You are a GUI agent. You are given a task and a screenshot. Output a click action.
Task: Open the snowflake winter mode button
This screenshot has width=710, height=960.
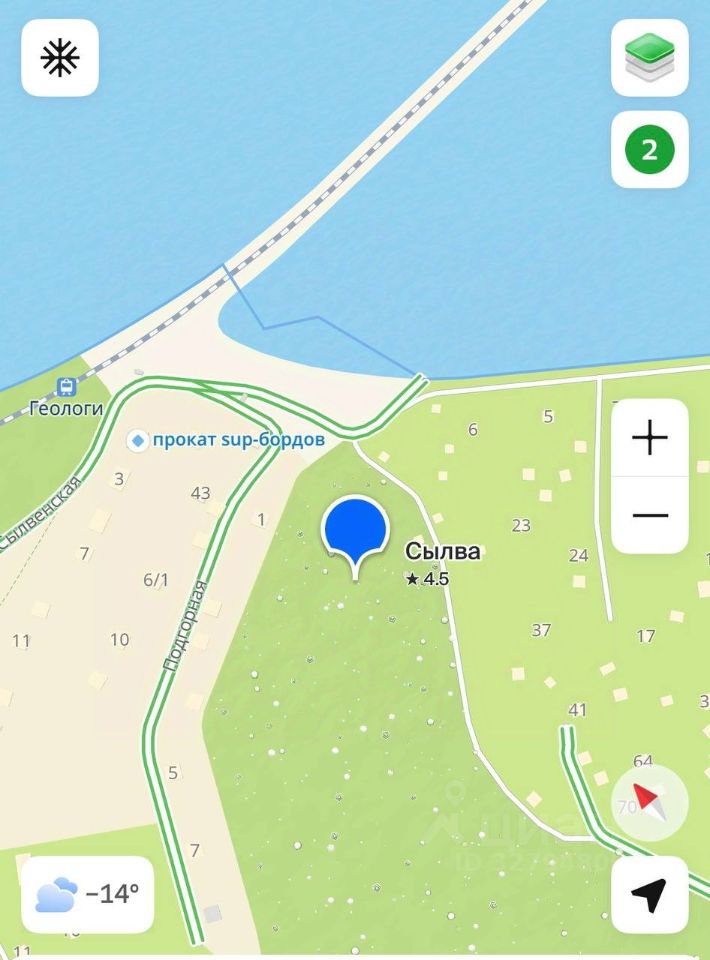click(x=60, y=58)
